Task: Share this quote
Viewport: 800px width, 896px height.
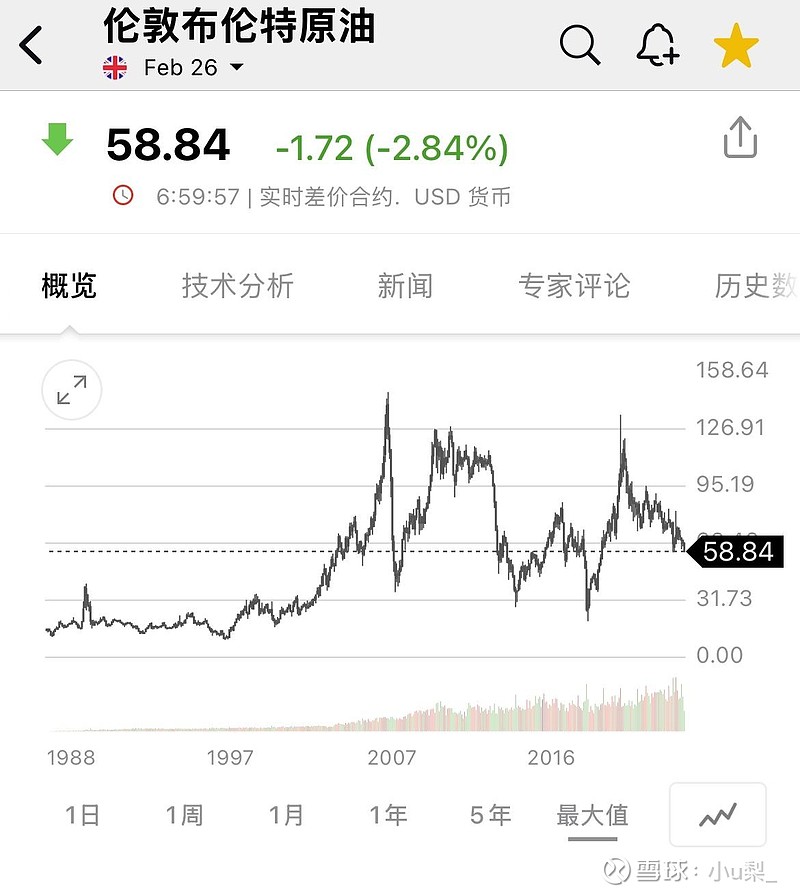Action: point(740,138)
